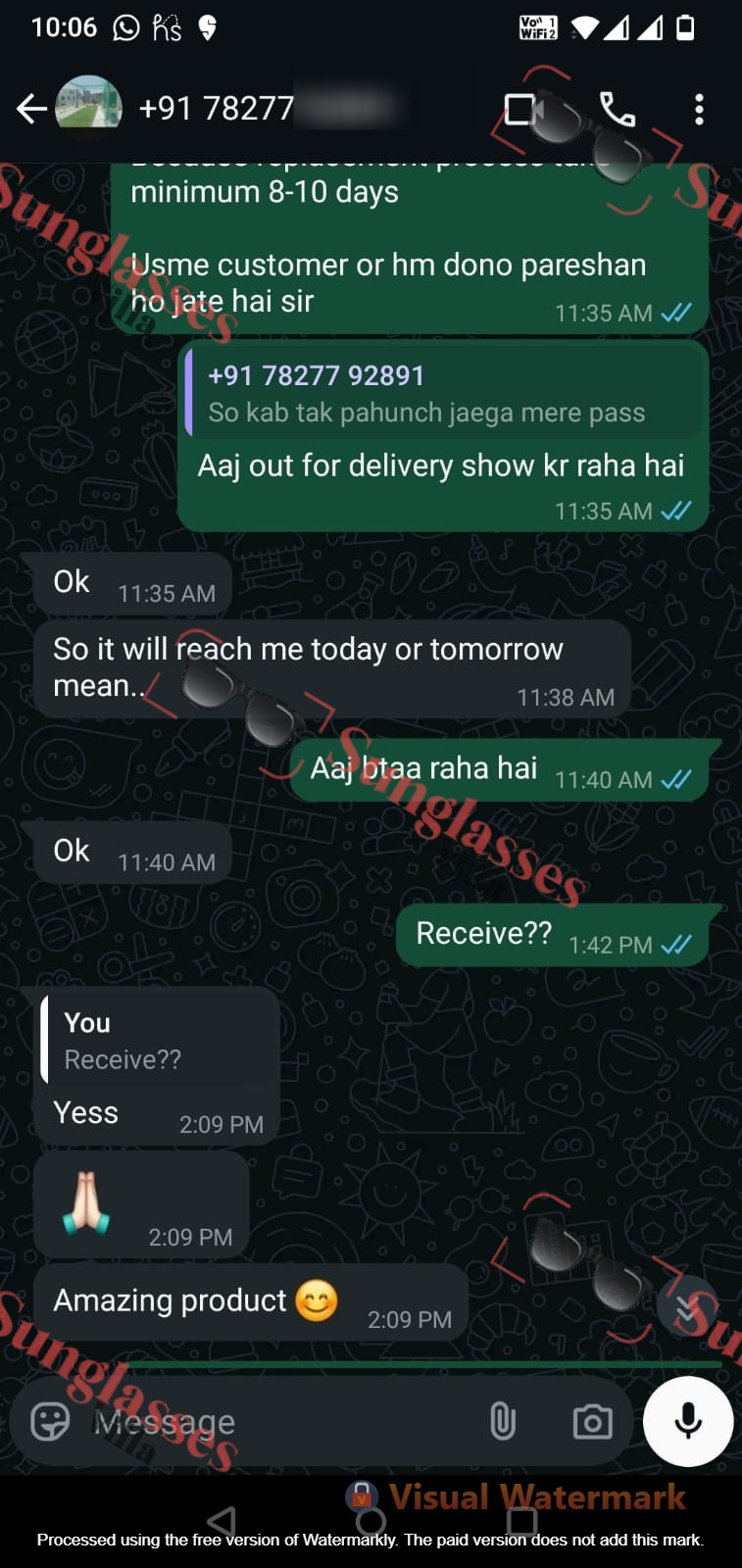Start a video call
The image size is (742, 1568).
[522, 109]
